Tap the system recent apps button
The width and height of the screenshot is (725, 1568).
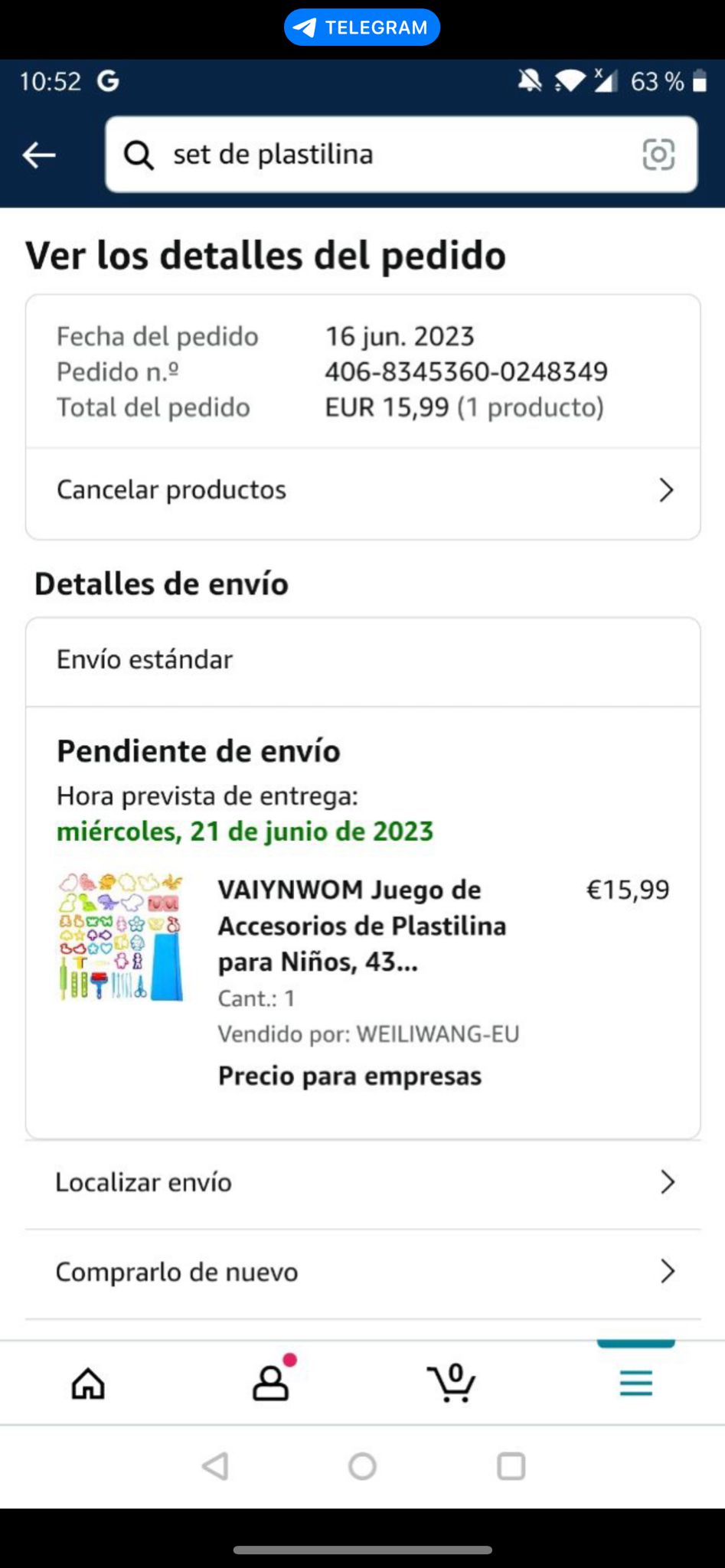511,1466
